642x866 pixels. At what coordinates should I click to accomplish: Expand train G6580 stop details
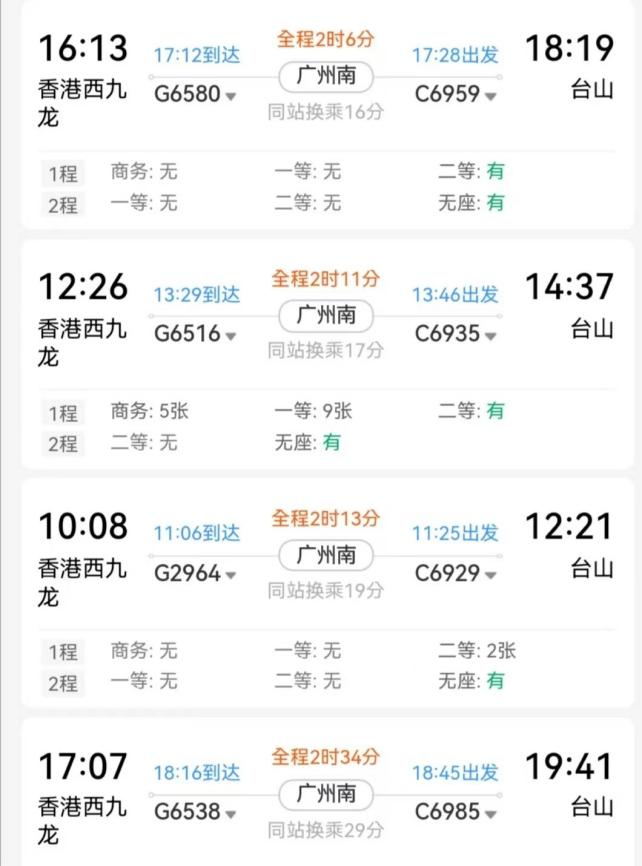[x=196, y=95]
